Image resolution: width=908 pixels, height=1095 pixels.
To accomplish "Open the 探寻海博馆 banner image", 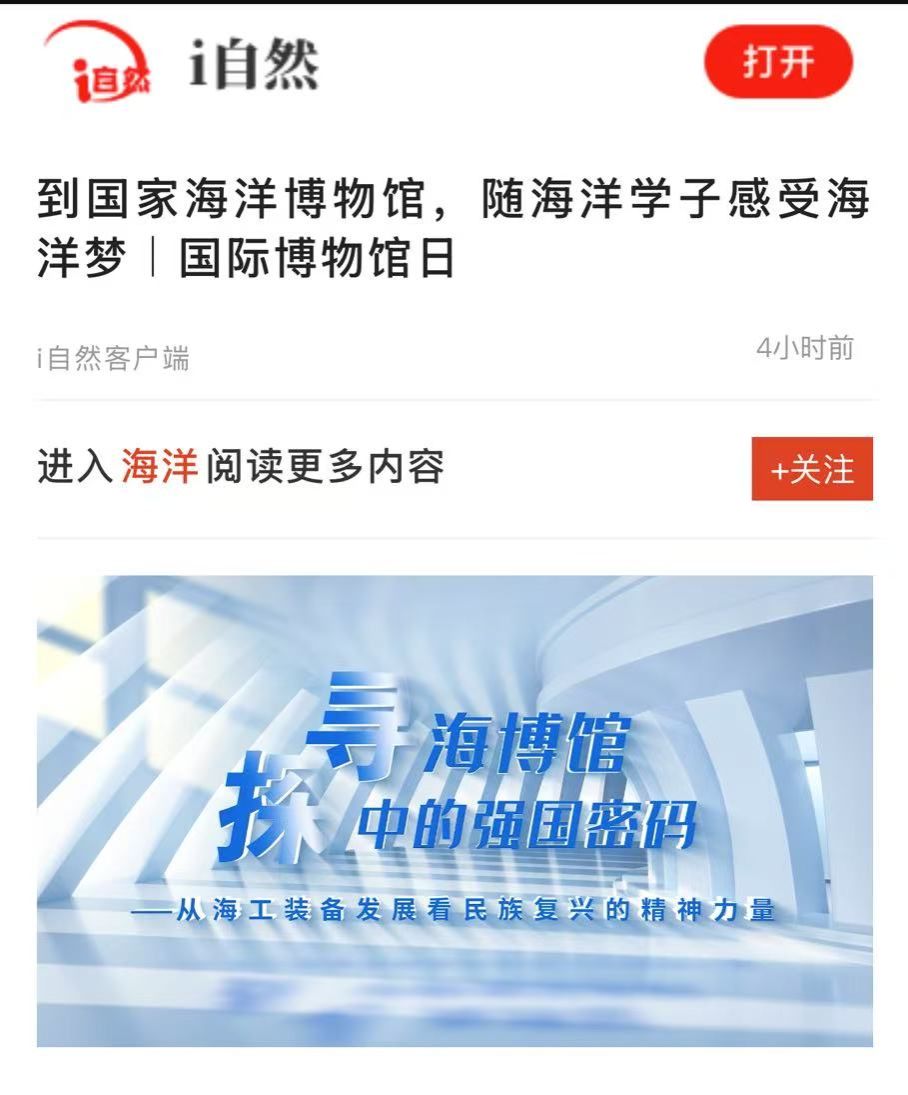I will click(x=455, y=810).
